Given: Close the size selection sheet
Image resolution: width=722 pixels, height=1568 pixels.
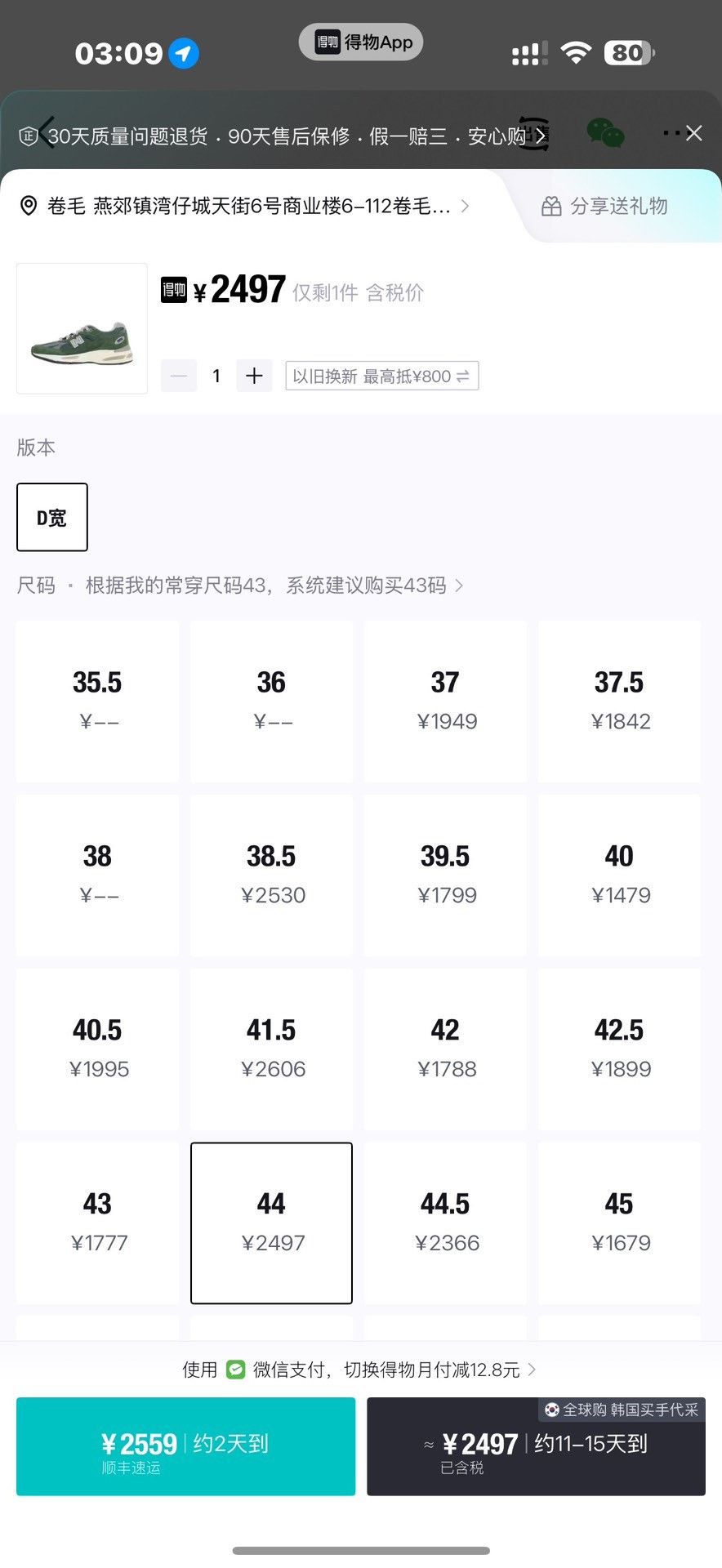Looking at the screenshot, I should [x=694, y=133].
